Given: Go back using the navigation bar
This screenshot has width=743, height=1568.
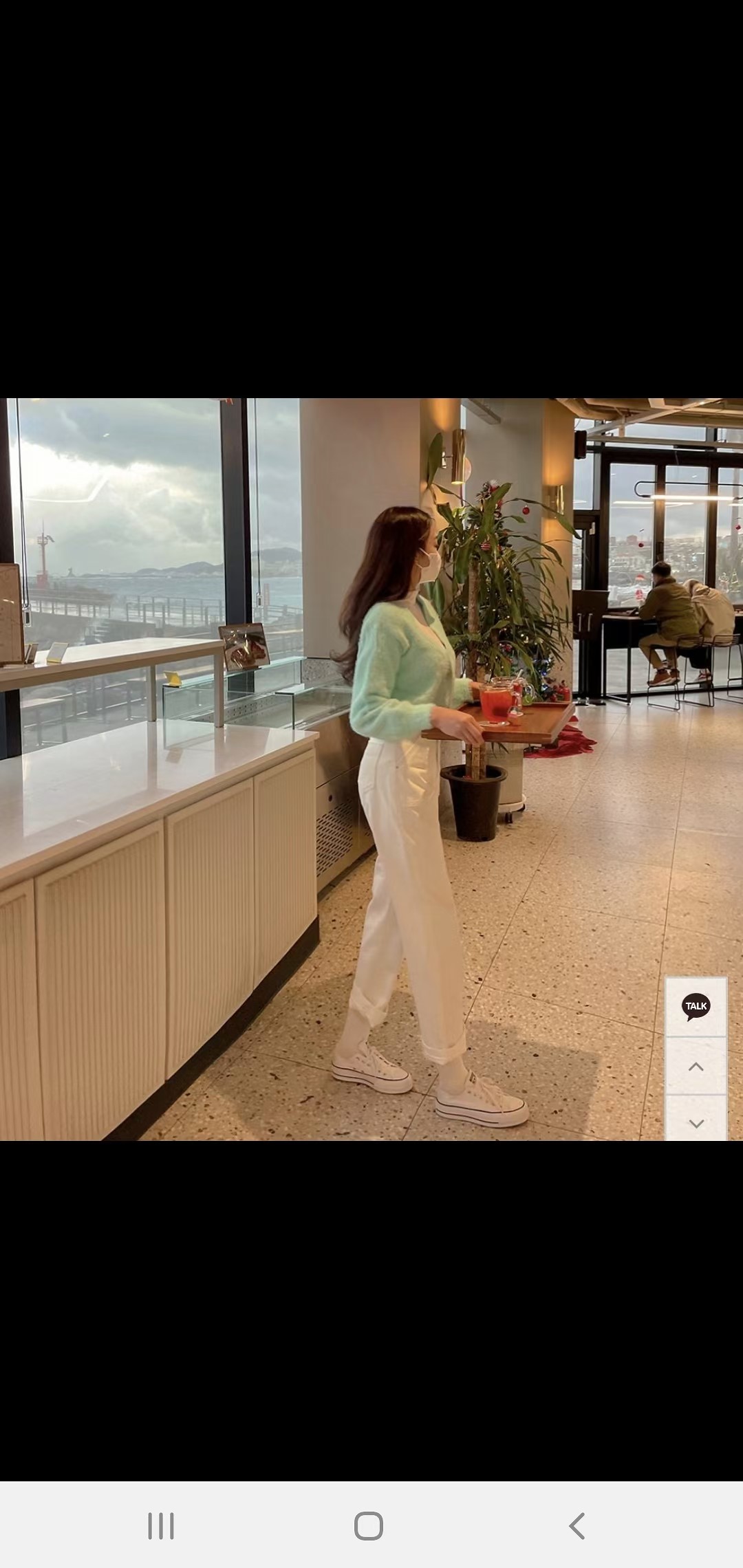Looking at the screenshot, I should (577, 1525).
